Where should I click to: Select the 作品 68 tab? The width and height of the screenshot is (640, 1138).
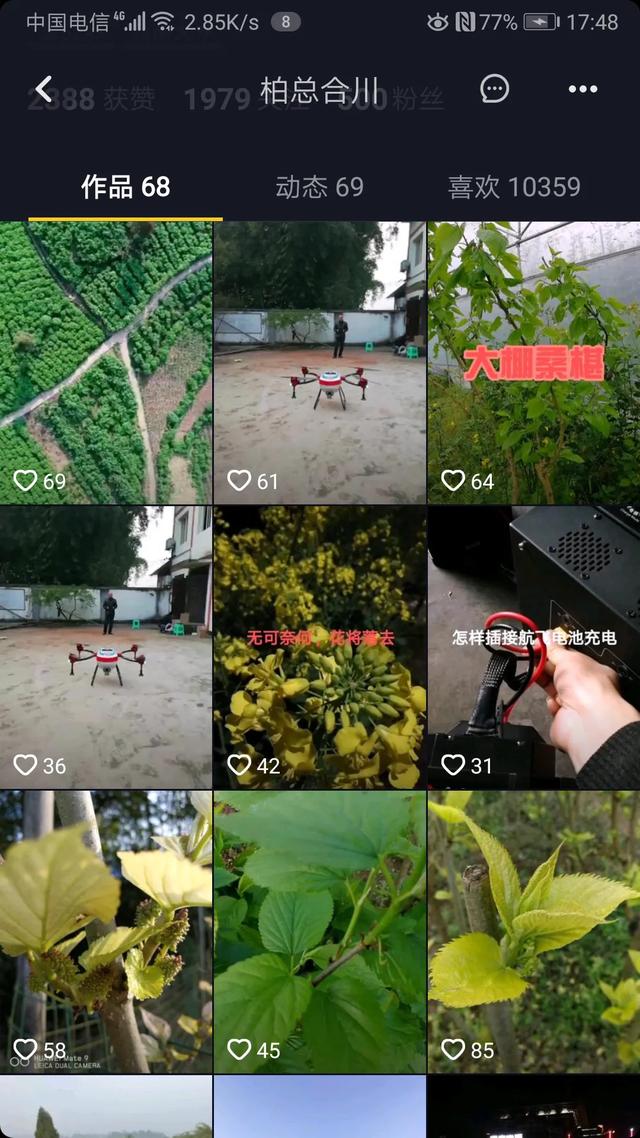point(125,187)
